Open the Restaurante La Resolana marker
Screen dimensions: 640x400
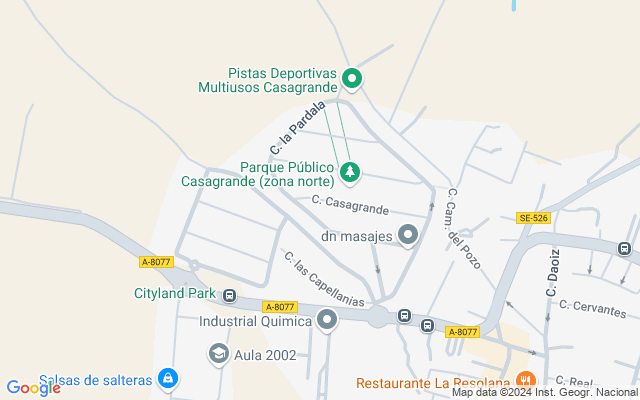[x=525, y=381]
